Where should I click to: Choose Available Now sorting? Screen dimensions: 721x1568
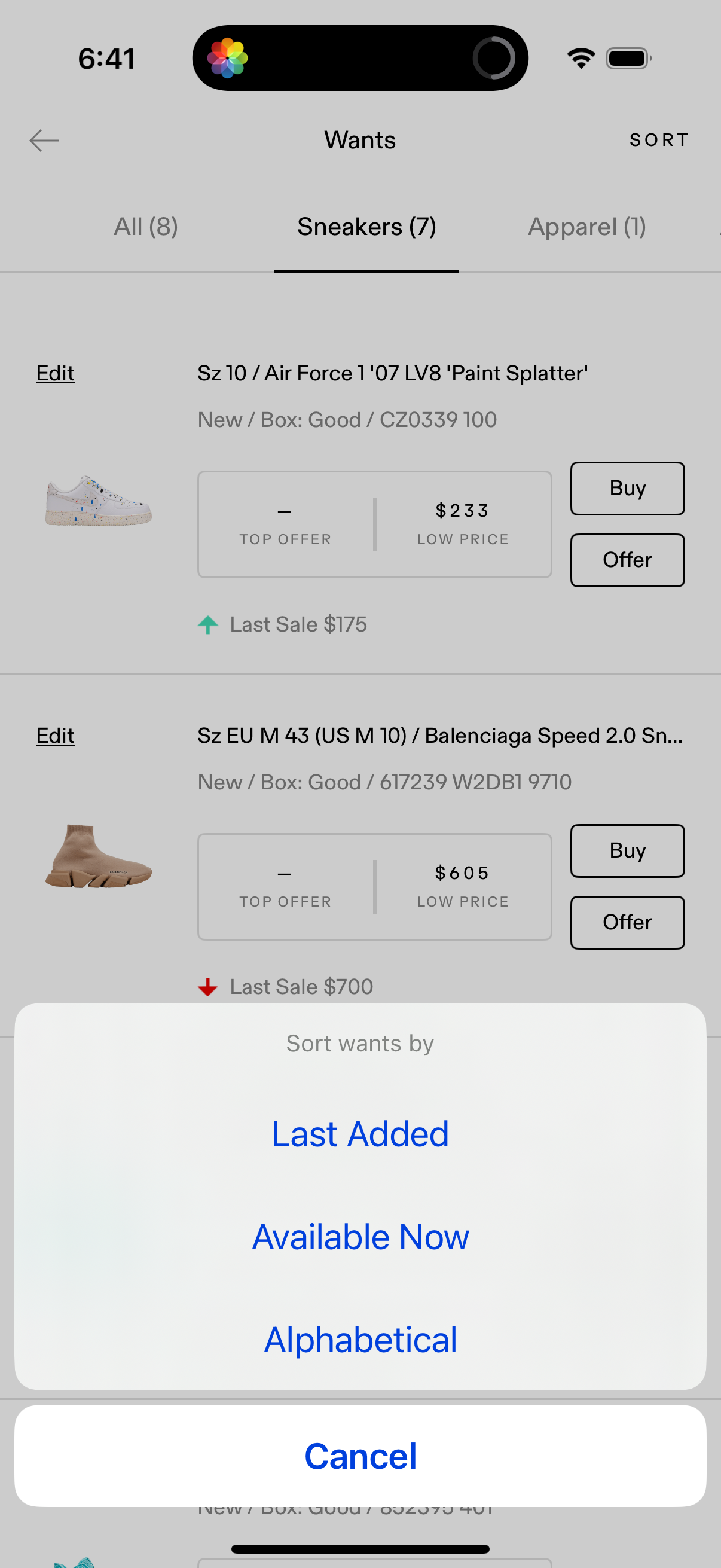(360, 1236)
